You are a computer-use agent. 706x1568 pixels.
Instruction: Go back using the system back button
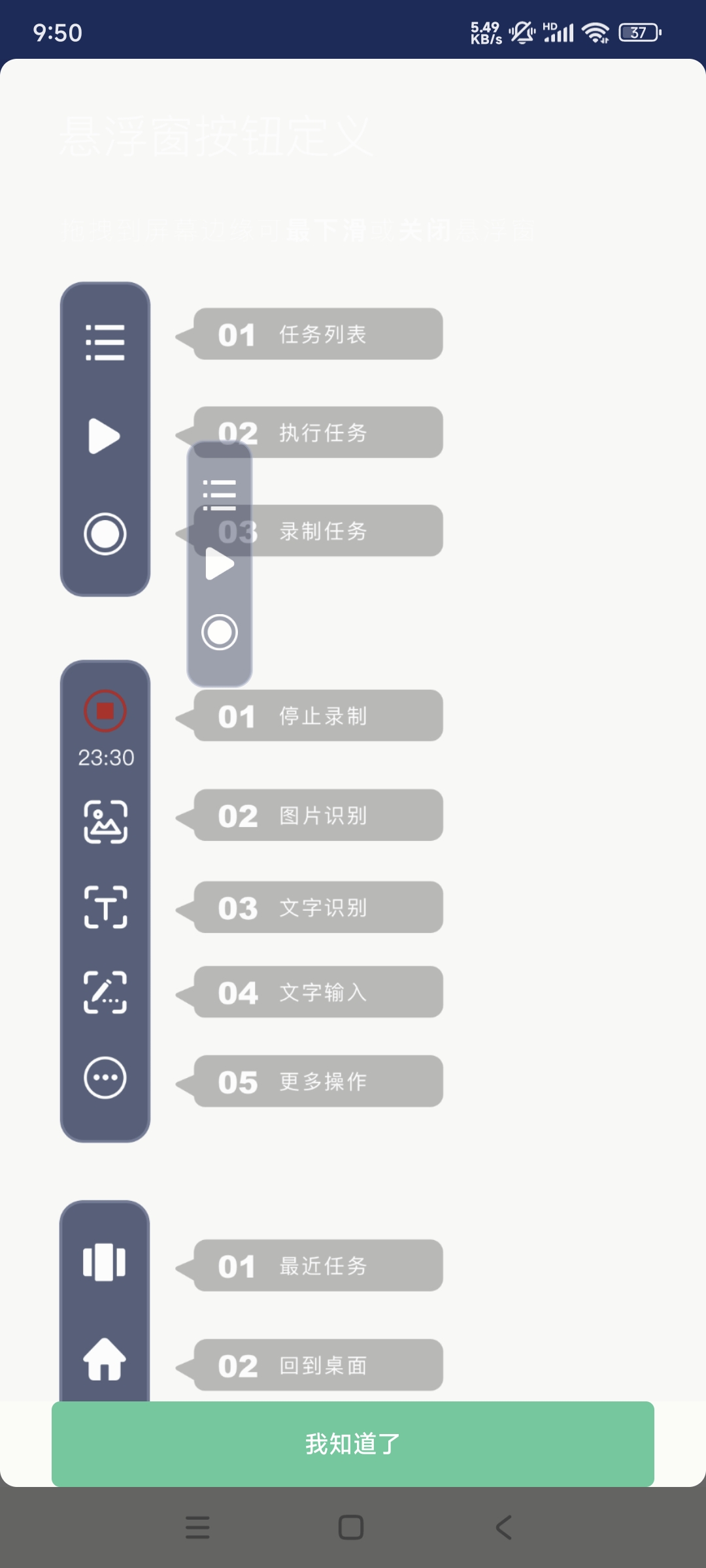point(503,1527)
